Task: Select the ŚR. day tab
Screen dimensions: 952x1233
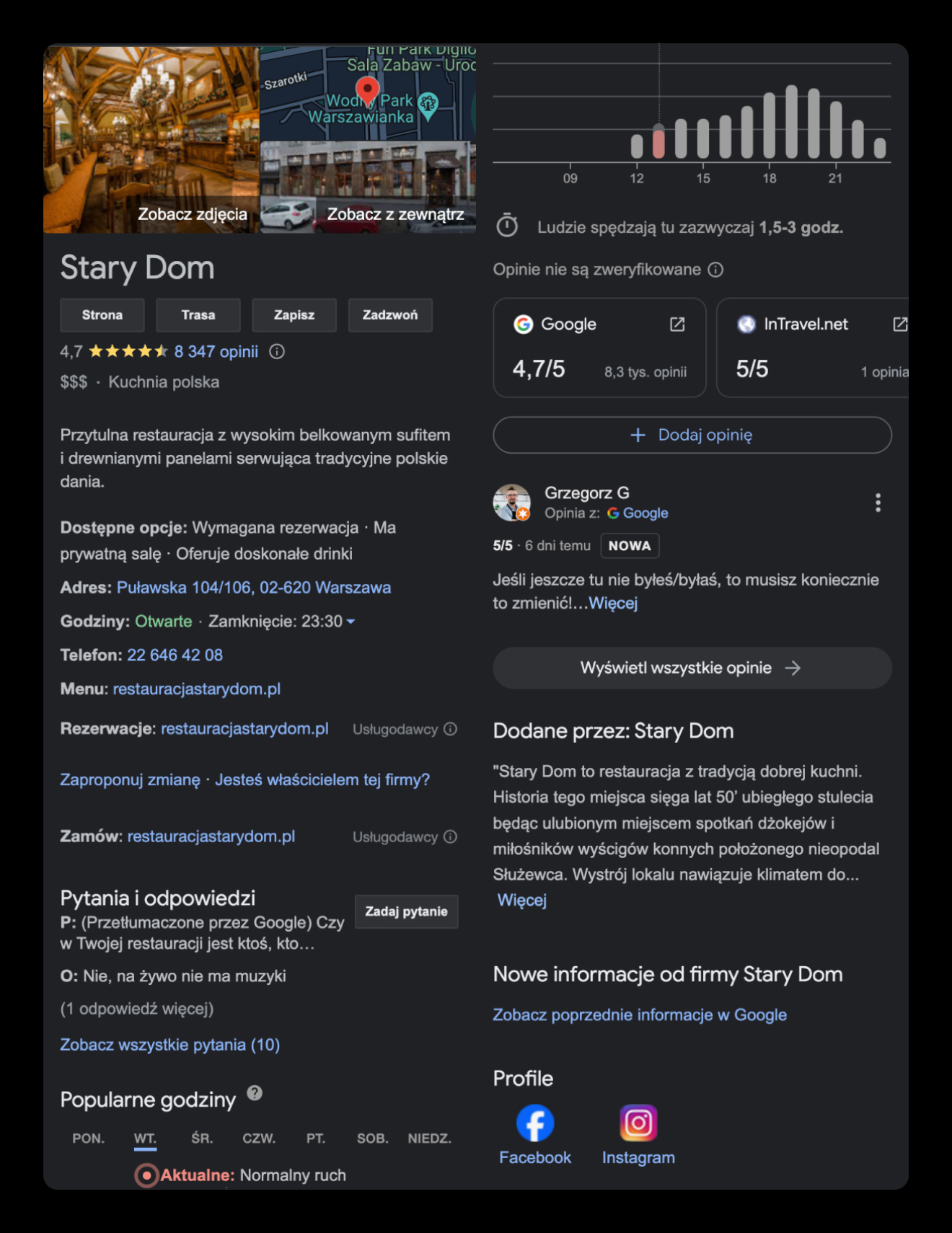Action: (202, 1139)
